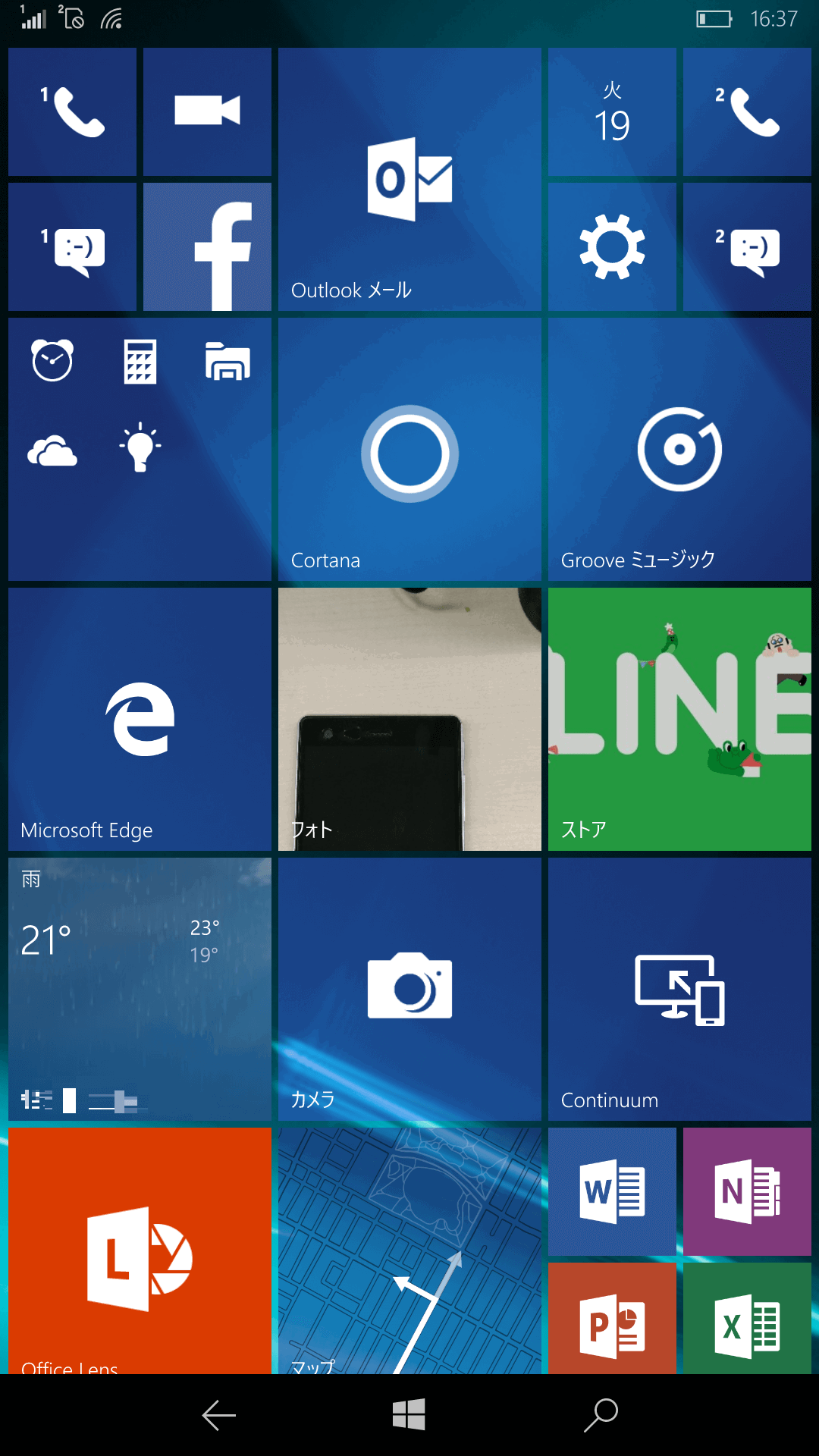Open Microsoft Edge browser
The width and height of the screenshot is (819, 1456).
coord(140,719)
